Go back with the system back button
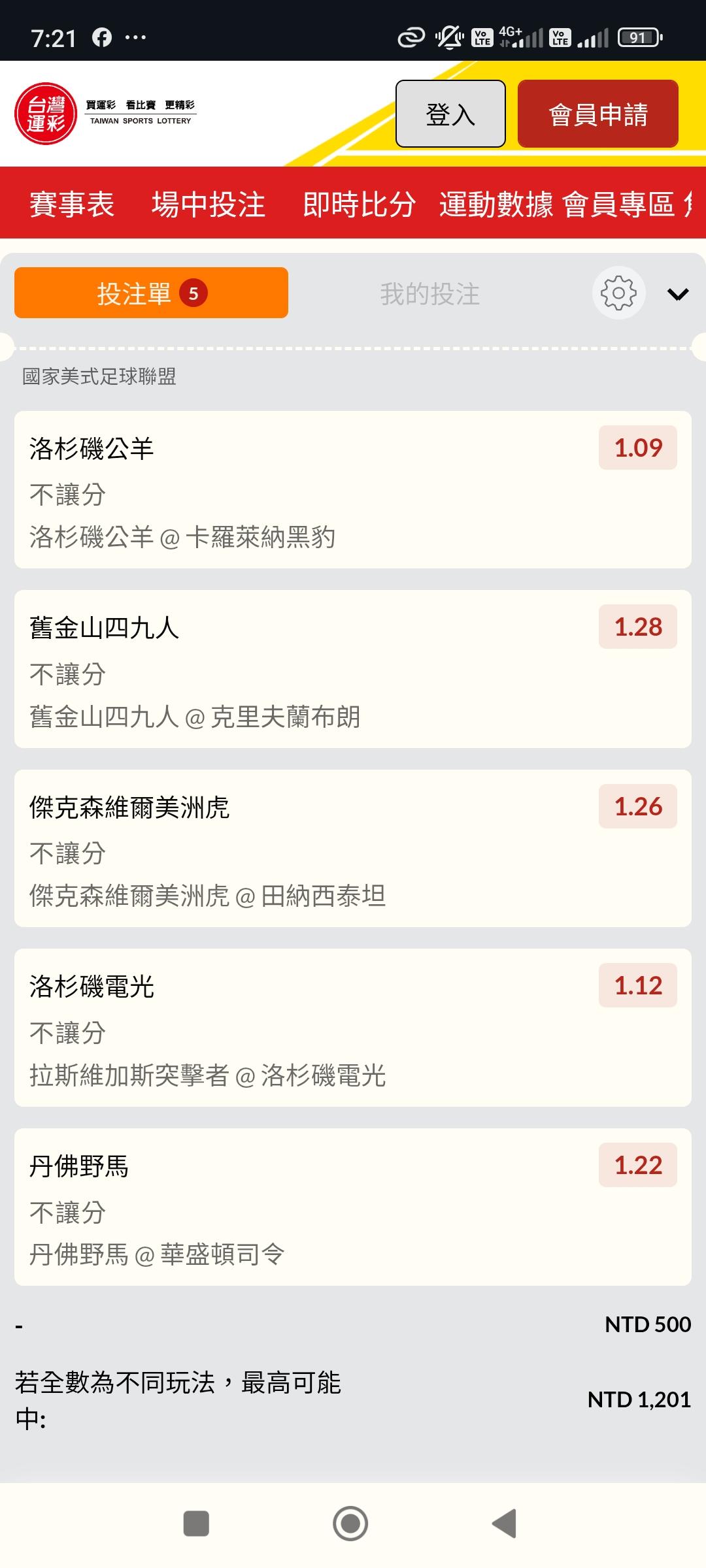The width and height of the screenshot is (706, 1568). [x=504, y=1524]
